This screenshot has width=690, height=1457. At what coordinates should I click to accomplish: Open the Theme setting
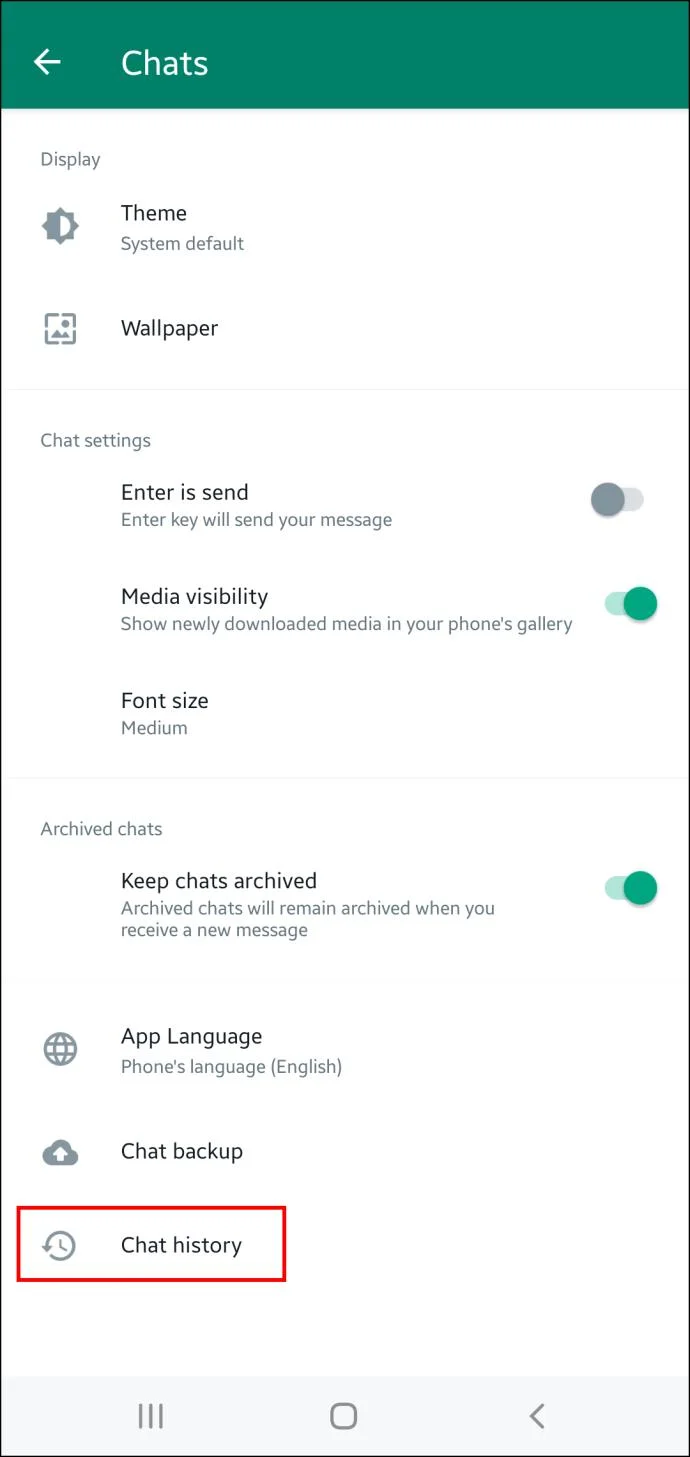coord(345,227)
